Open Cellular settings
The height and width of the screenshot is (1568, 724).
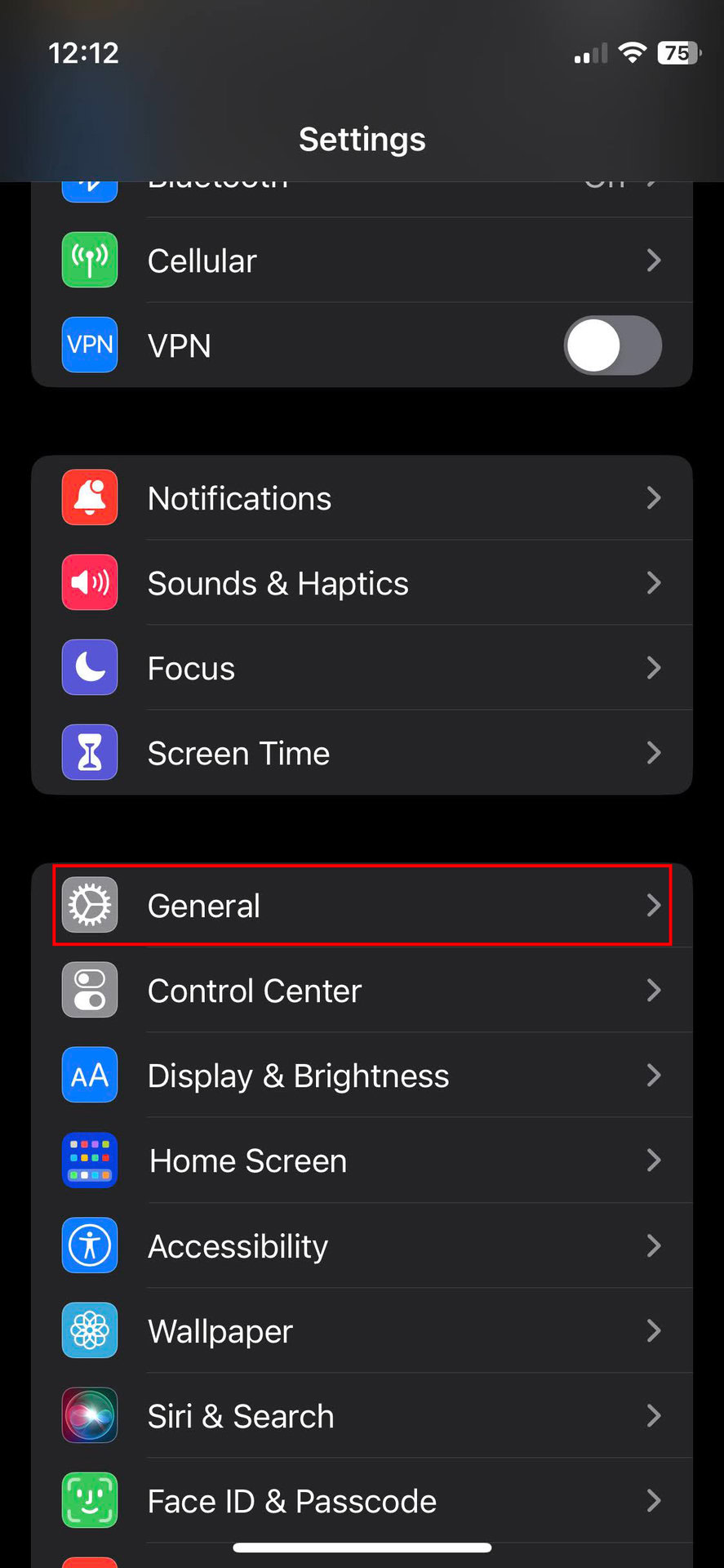[362, 261]
